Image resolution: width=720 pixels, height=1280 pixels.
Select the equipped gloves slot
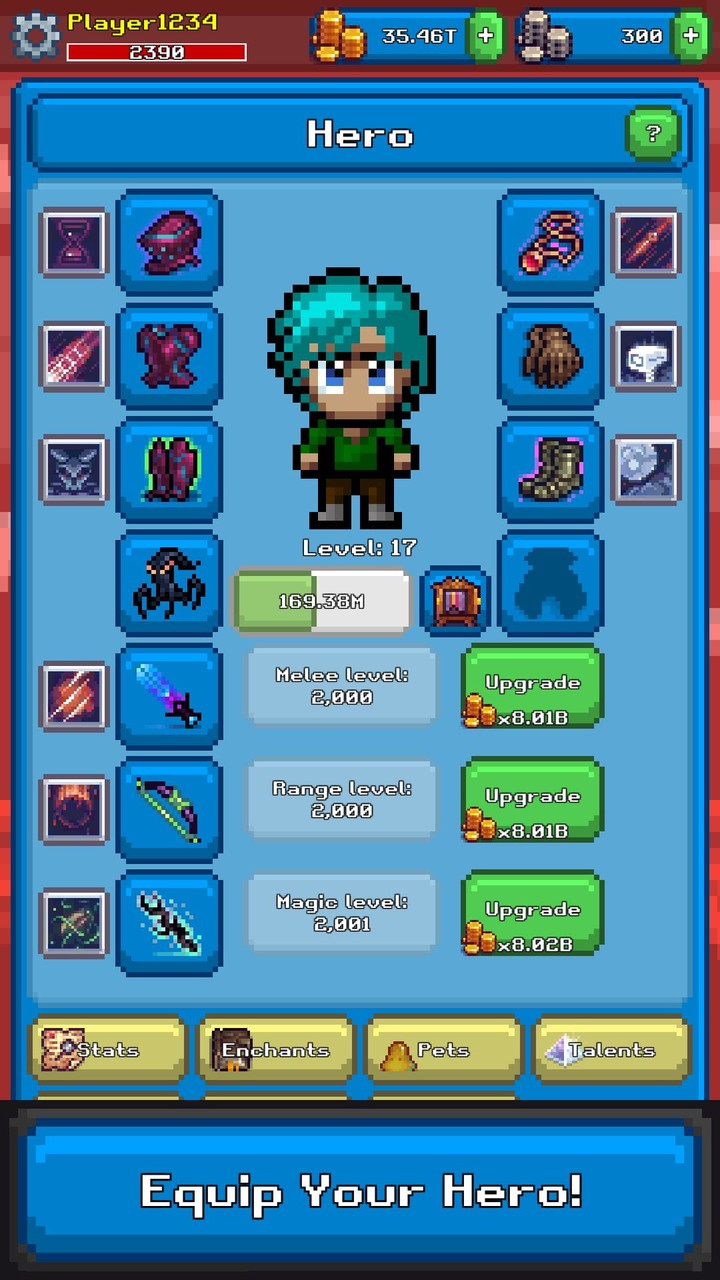click(x=549, y=356)
